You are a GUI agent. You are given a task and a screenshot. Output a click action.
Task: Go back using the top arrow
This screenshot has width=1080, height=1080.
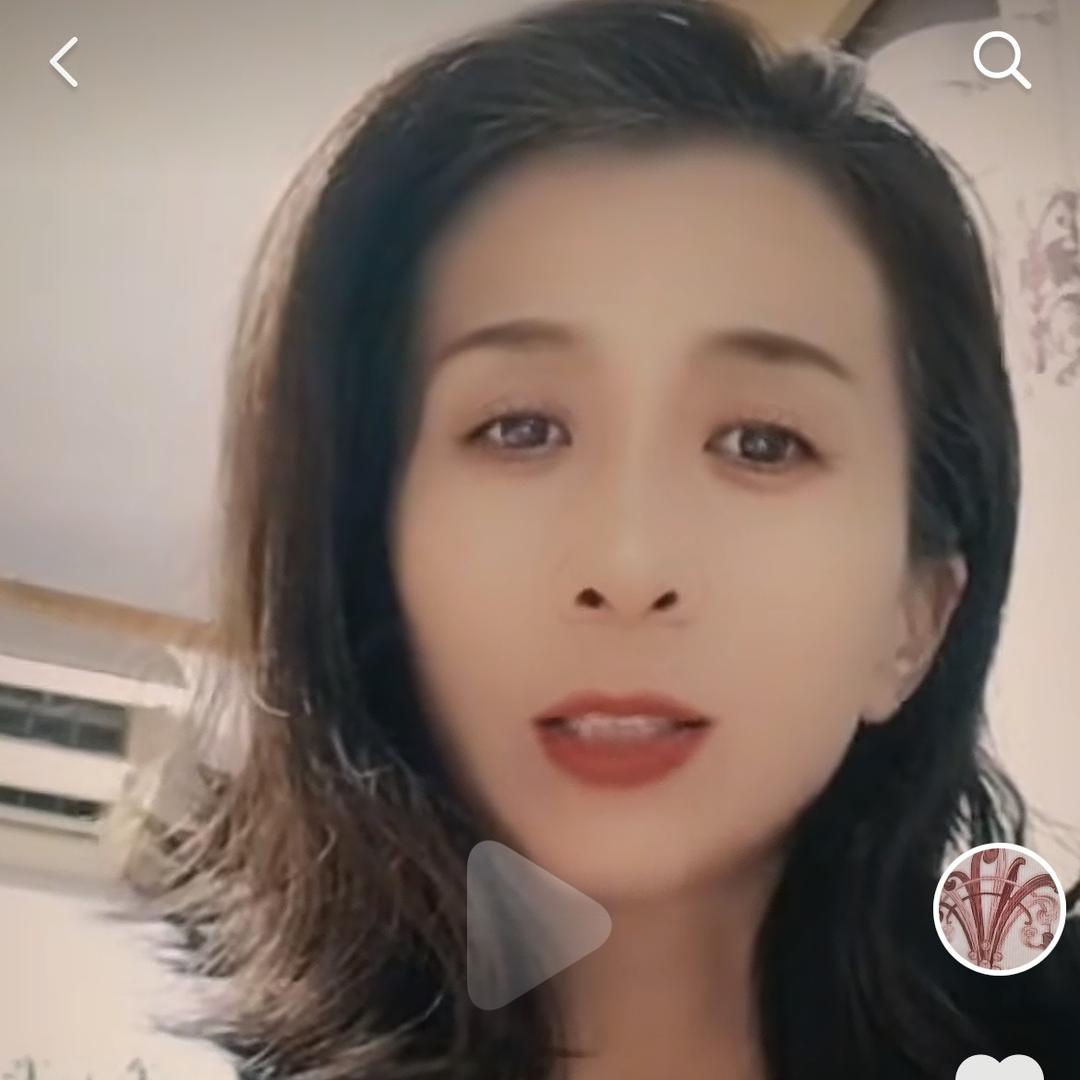(x=64, y=62)
